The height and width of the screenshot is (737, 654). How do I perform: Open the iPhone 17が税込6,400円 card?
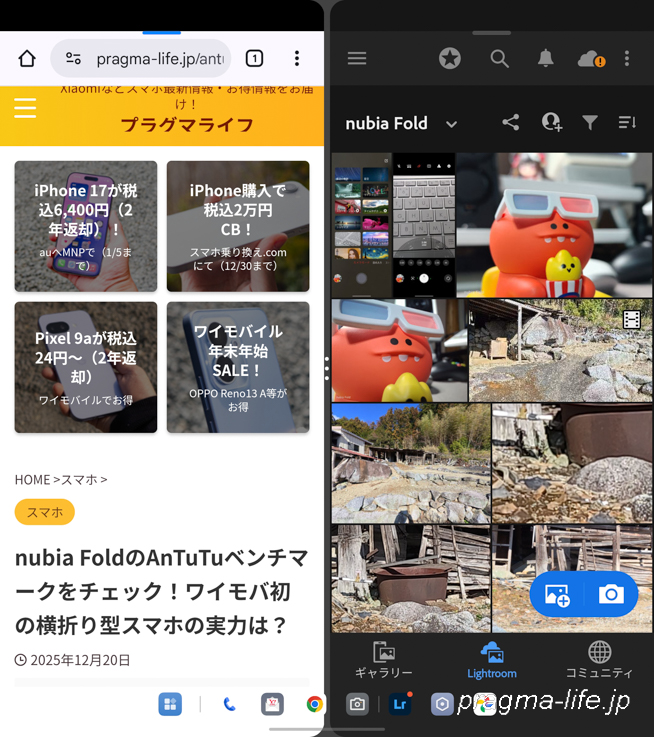coord(86,226)
